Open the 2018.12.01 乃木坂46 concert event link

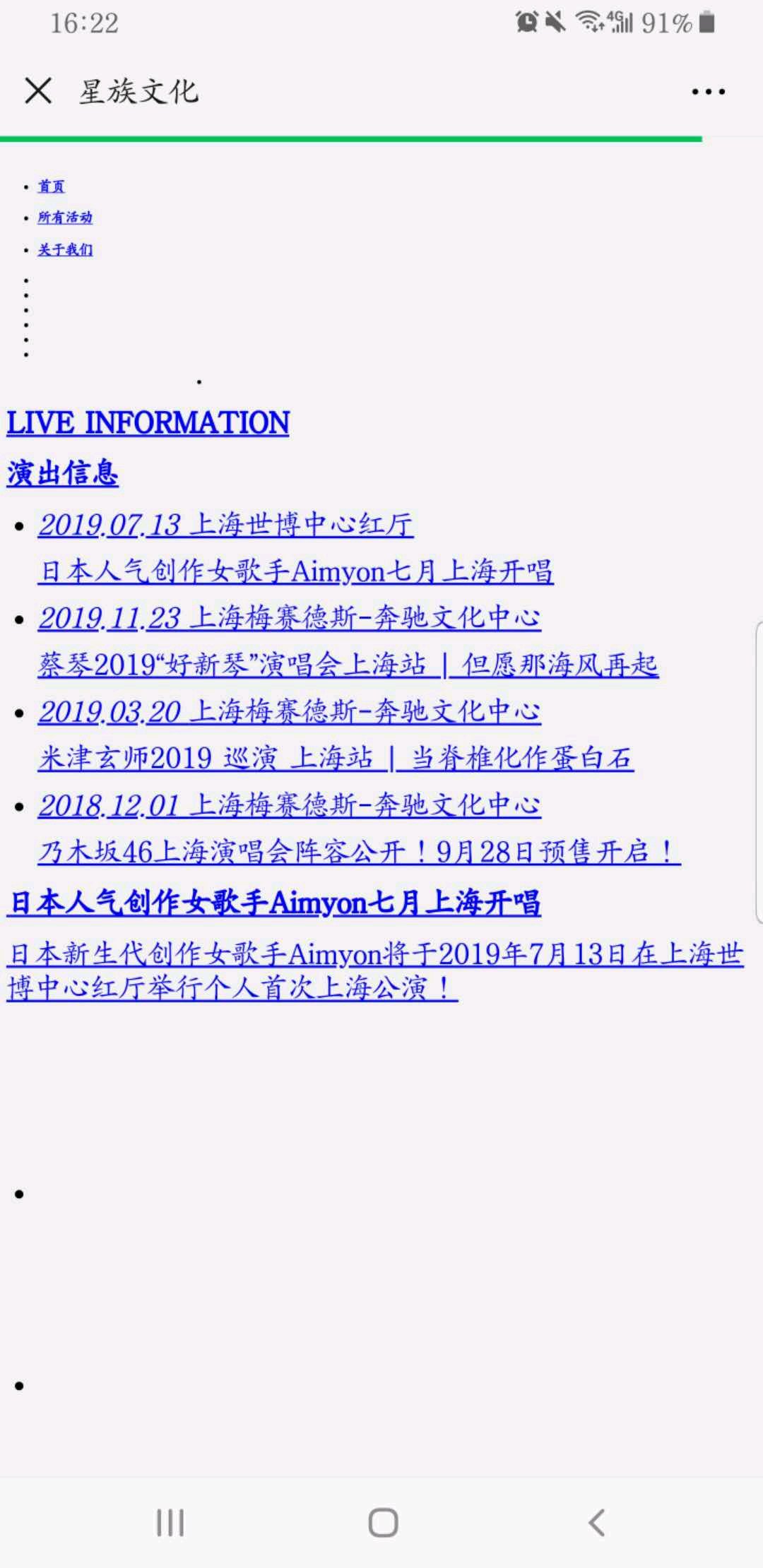click(360, 828)
